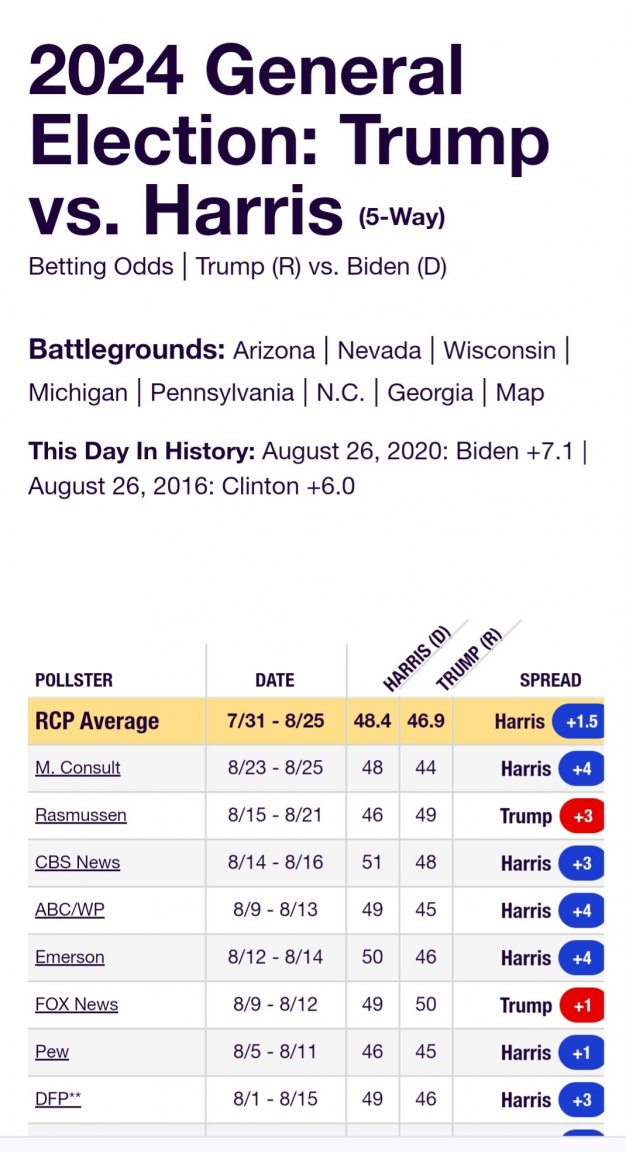The image size is (626, 1152).
Task: View the Nevada battleground polls
Action: point(379,350)
